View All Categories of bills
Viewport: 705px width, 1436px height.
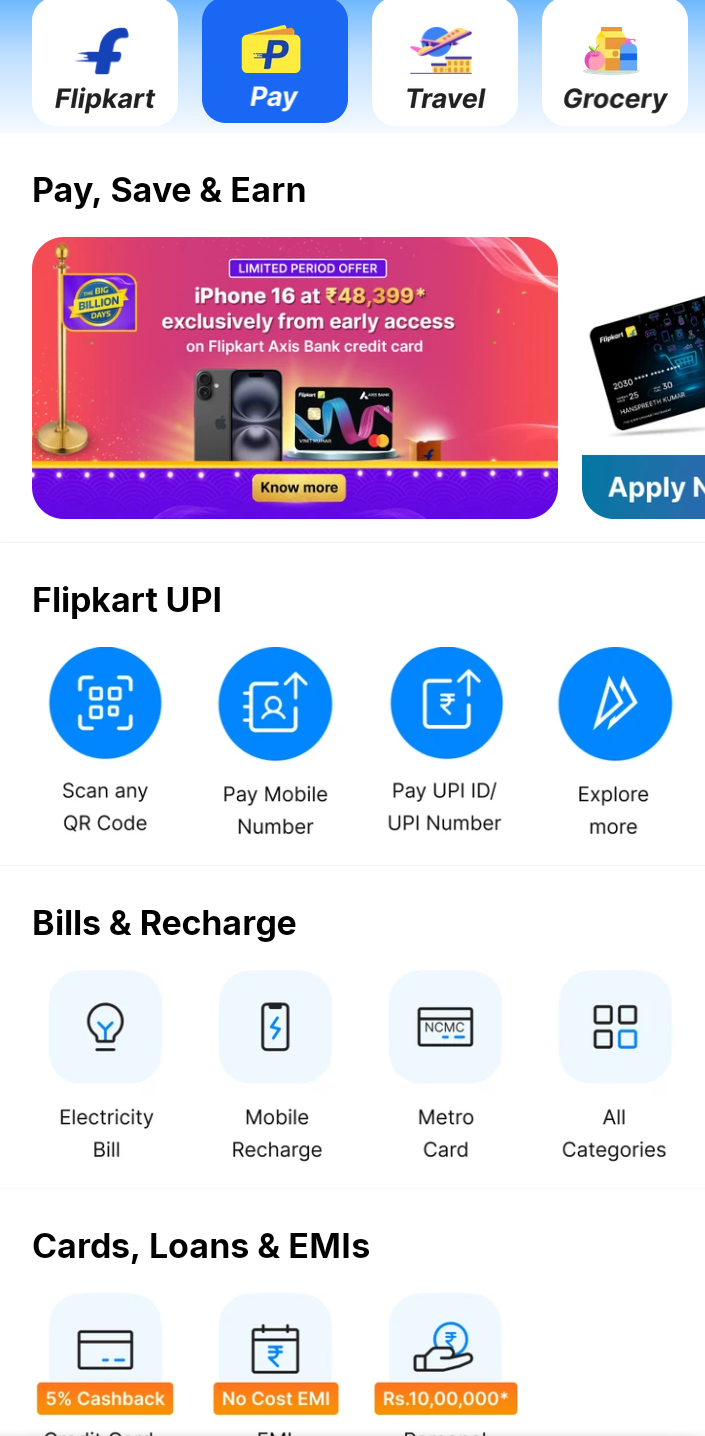614,1027
